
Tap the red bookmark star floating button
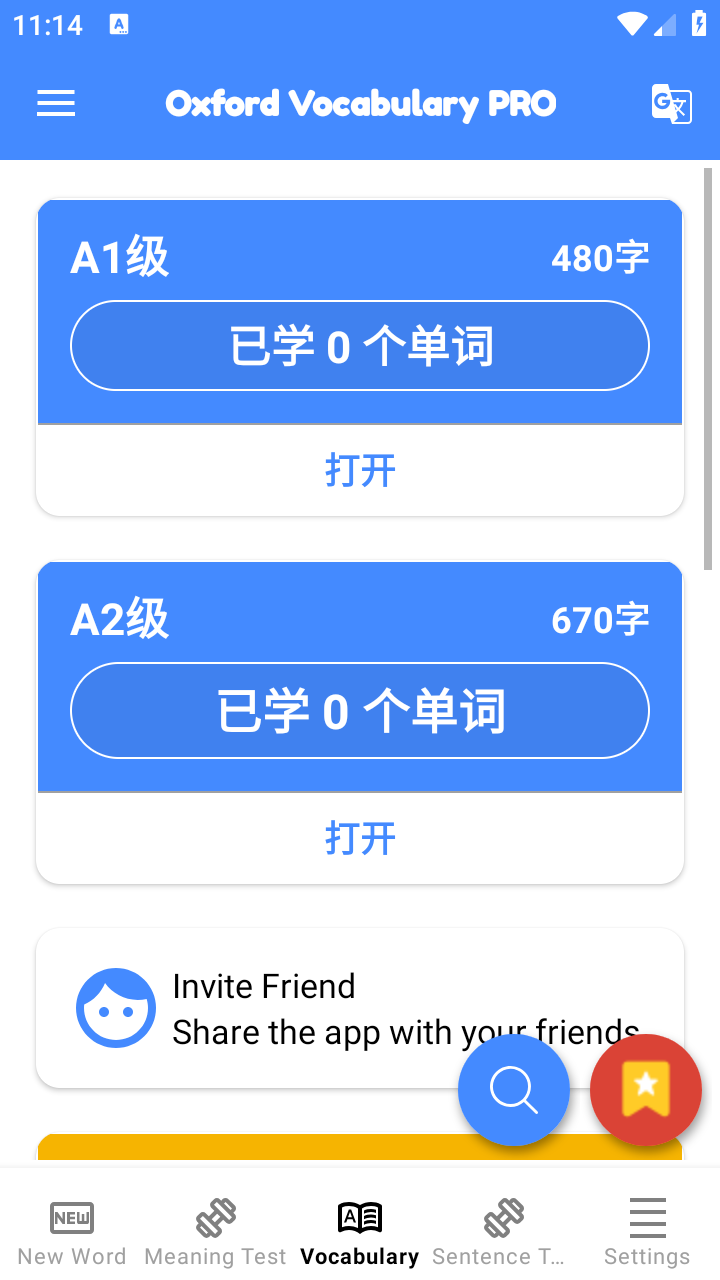pyautogui.click(x=645, y=1090)
